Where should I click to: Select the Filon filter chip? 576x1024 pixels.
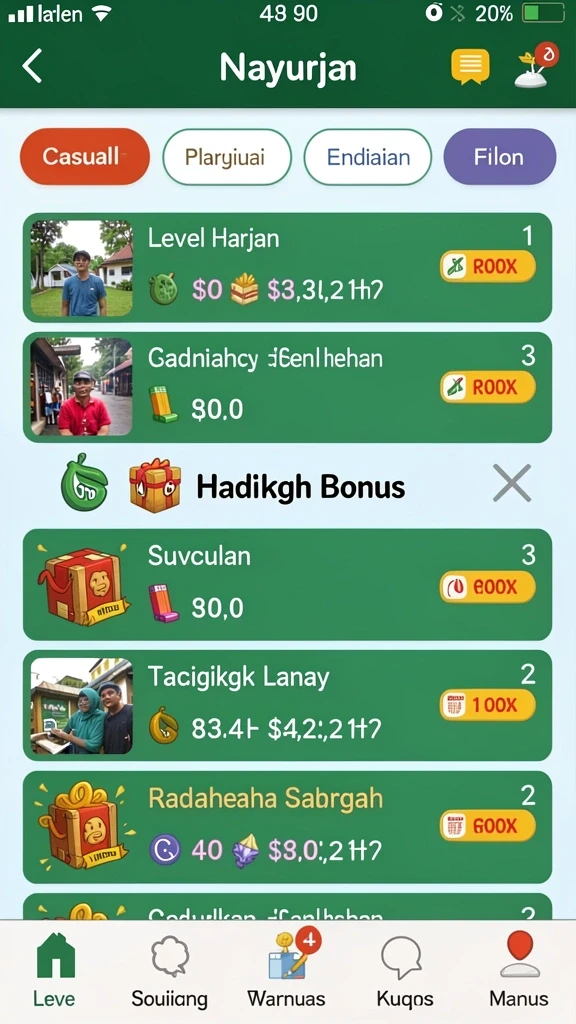click(x=500, y=157)
